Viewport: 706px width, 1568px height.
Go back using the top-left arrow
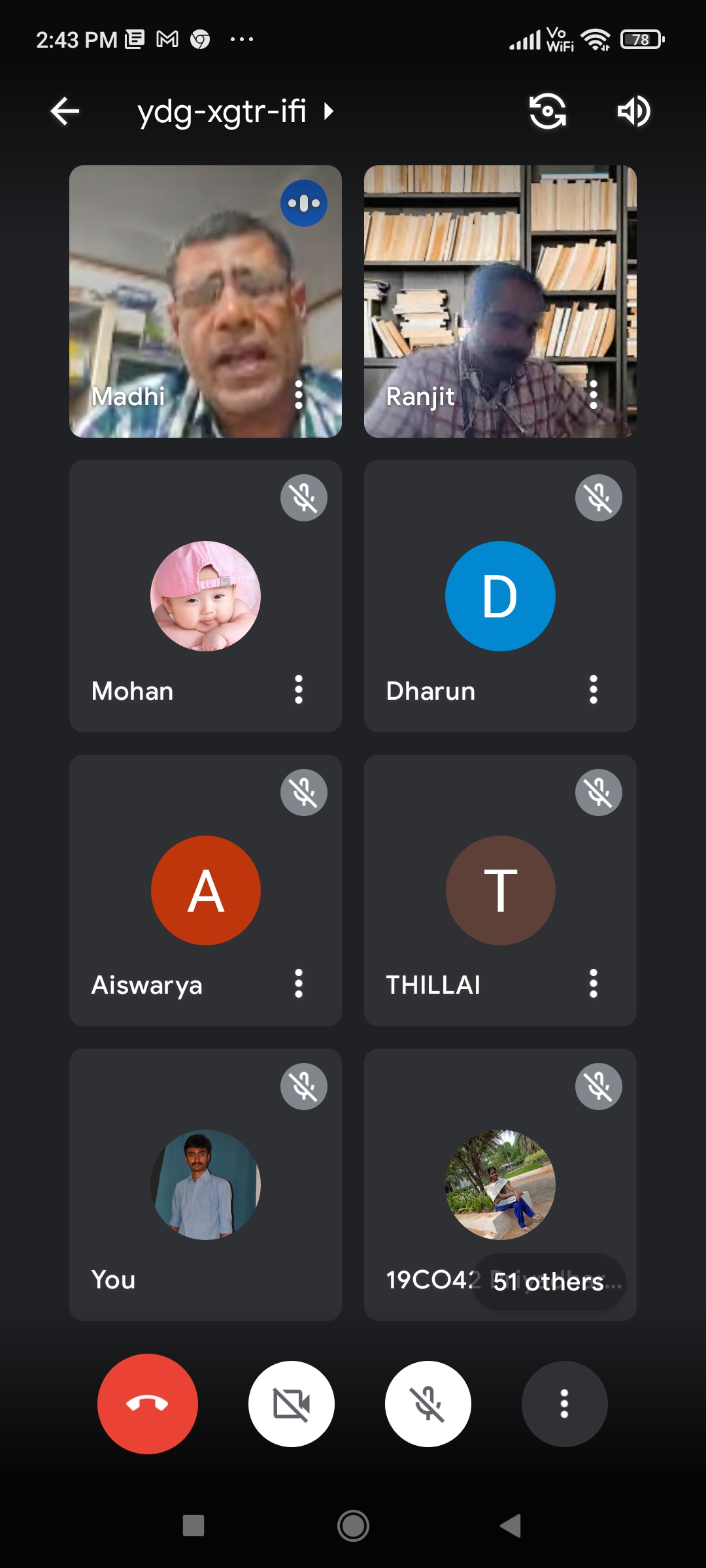point(65,111)
